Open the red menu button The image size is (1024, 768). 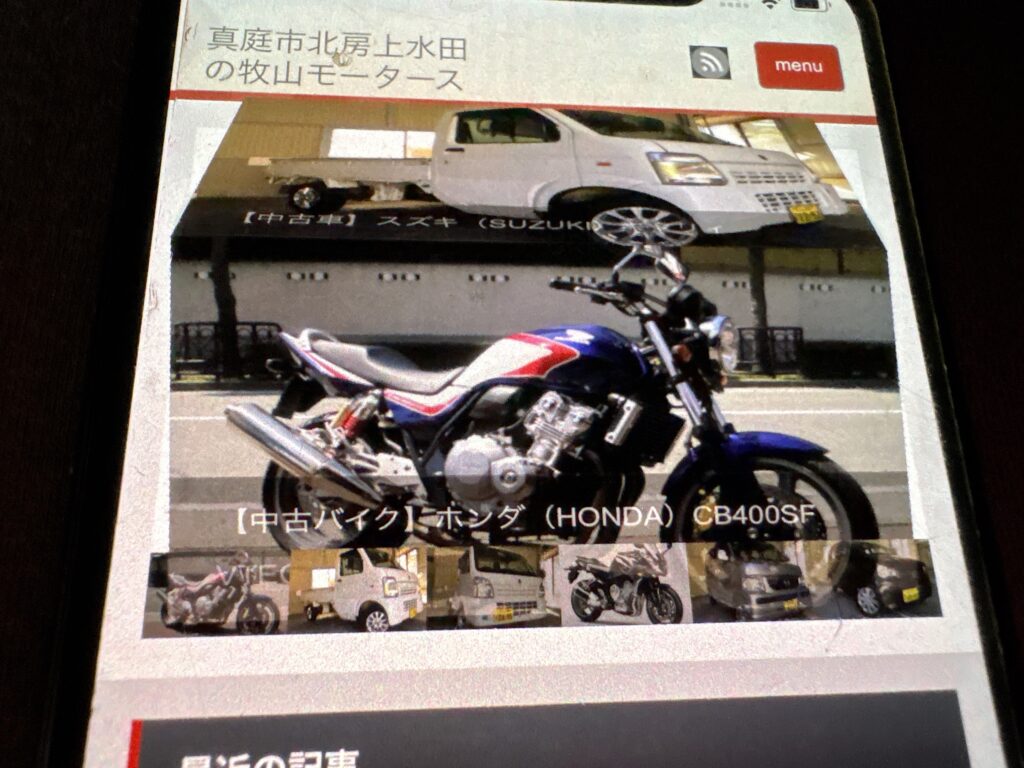pyautogui.click(x=798, y=66)
